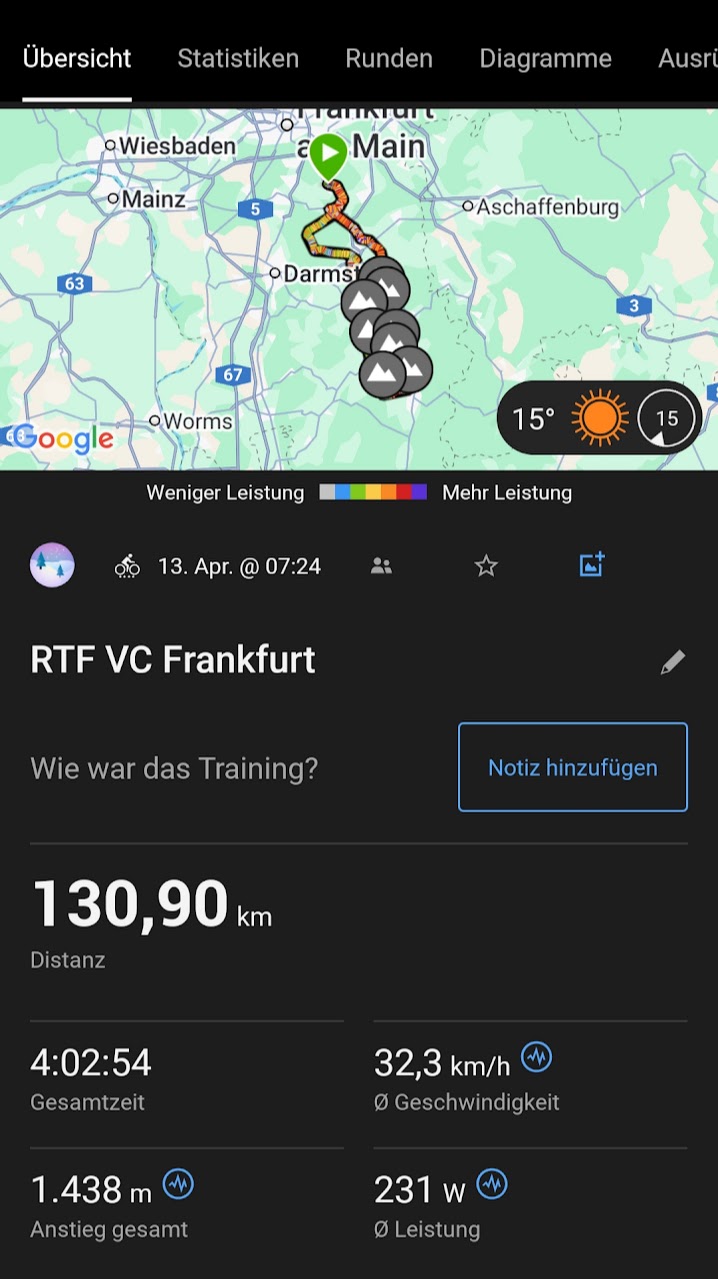This screenshot has width=718, height=1279.
Task: Open the weather details showing 15°
Action: tap(599, 418)
